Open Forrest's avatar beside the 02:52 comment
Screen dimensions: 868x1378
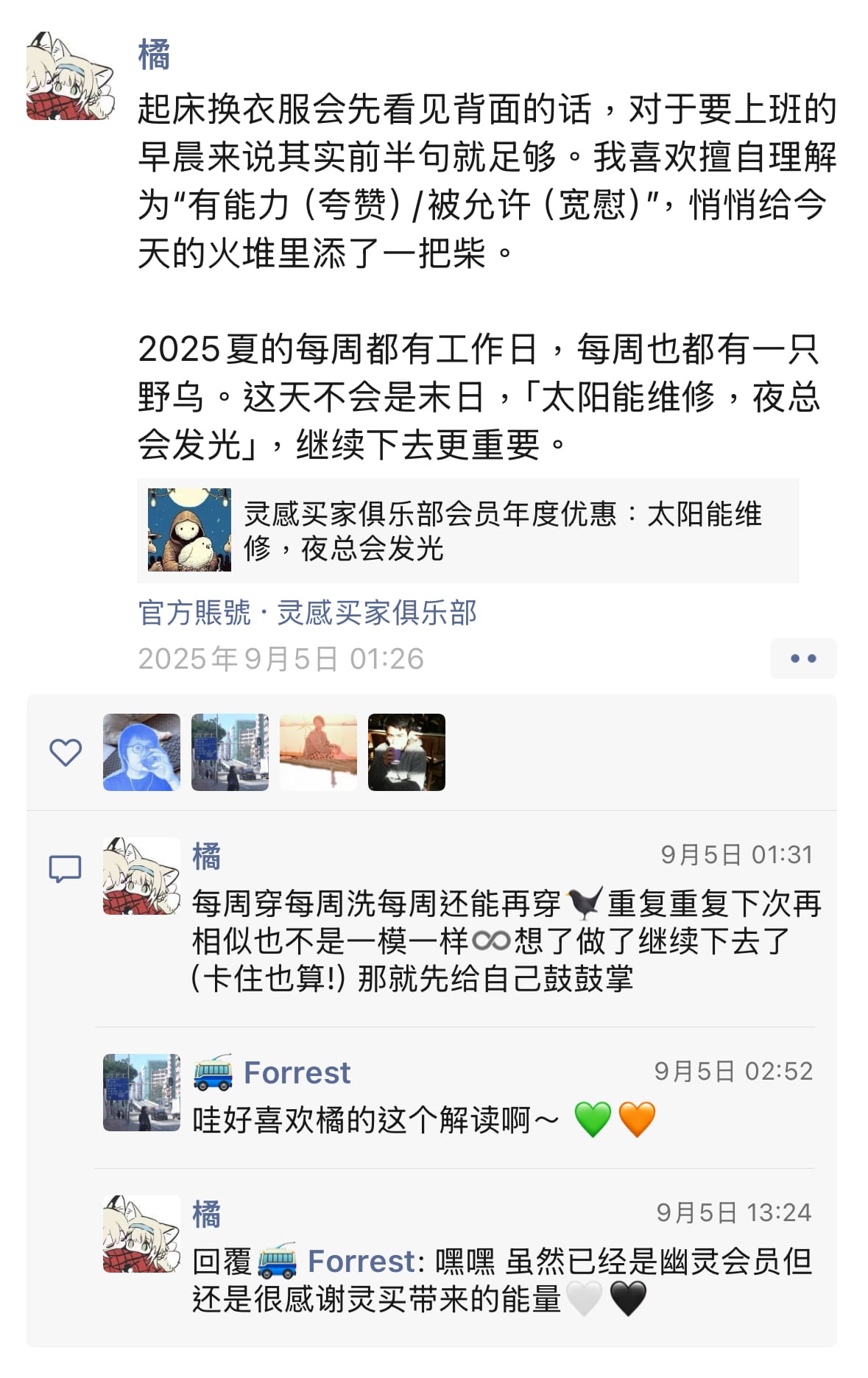click(x=141, y=1092)
